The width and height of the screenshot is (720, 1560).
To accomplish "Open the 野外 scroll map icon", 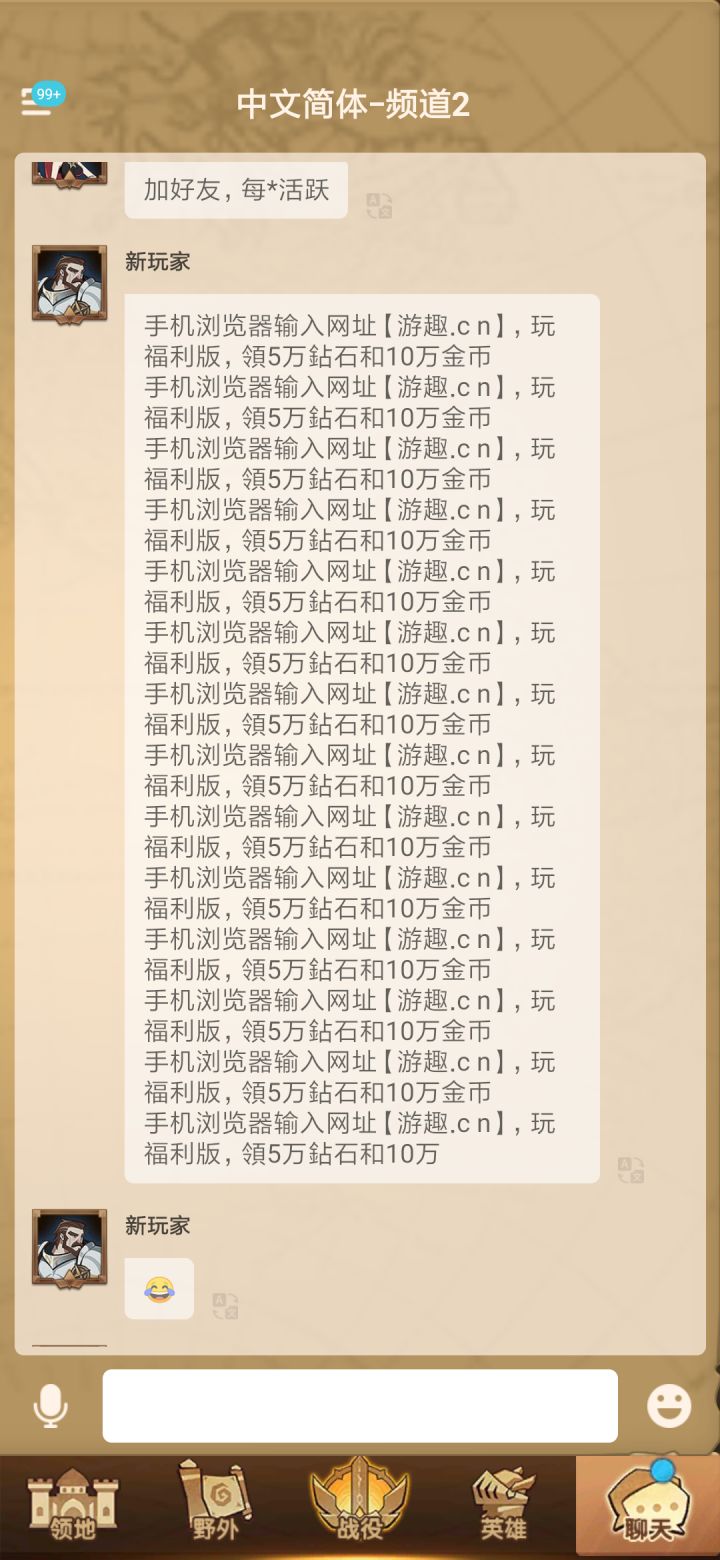I will 216,1495.
